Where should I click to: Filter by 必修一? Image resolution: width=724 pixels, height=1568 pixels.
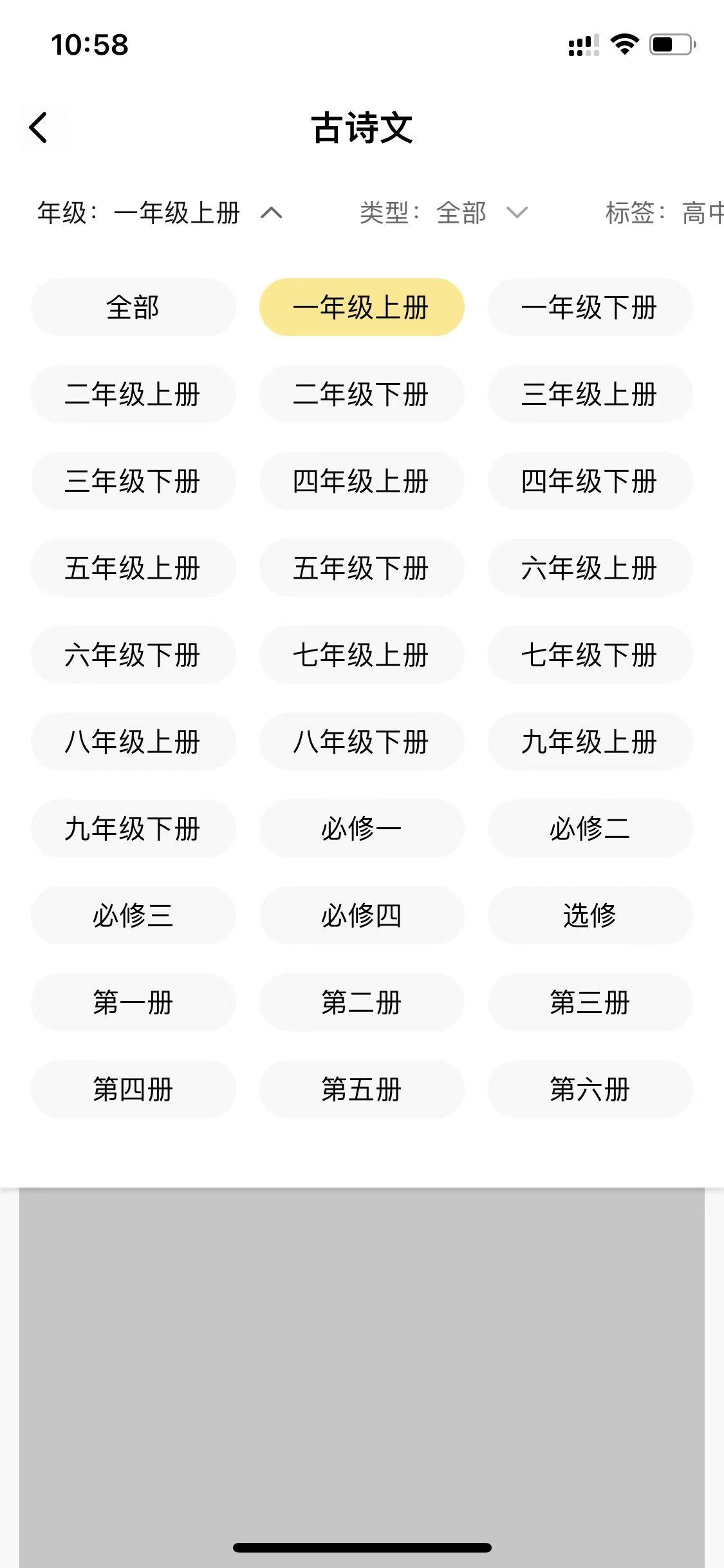(362, 828)
